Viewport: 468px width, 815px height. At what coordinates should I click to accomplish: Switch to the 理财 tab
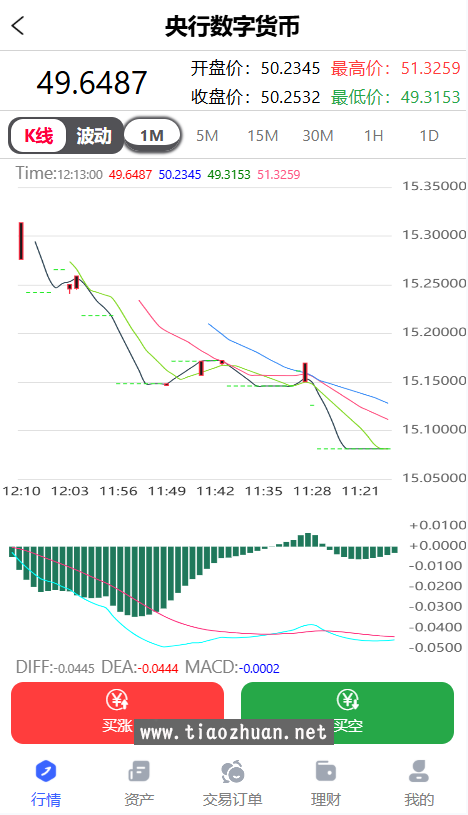pos(326,783)
